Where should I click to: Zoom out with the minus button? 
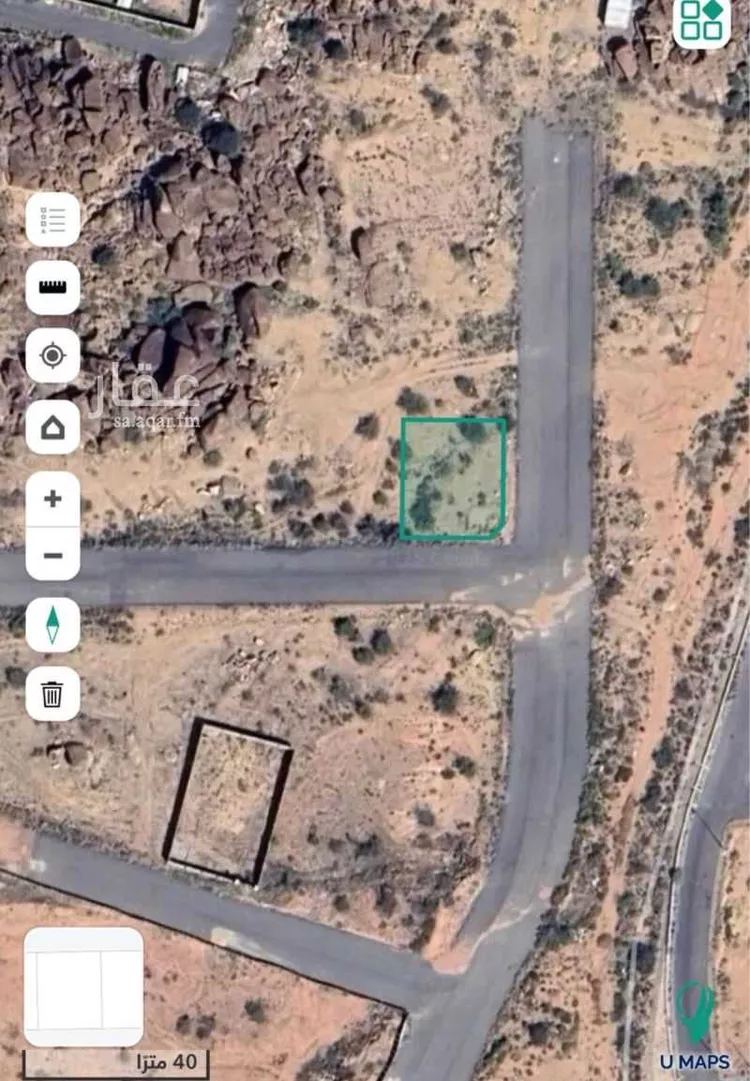click(53, 554)
